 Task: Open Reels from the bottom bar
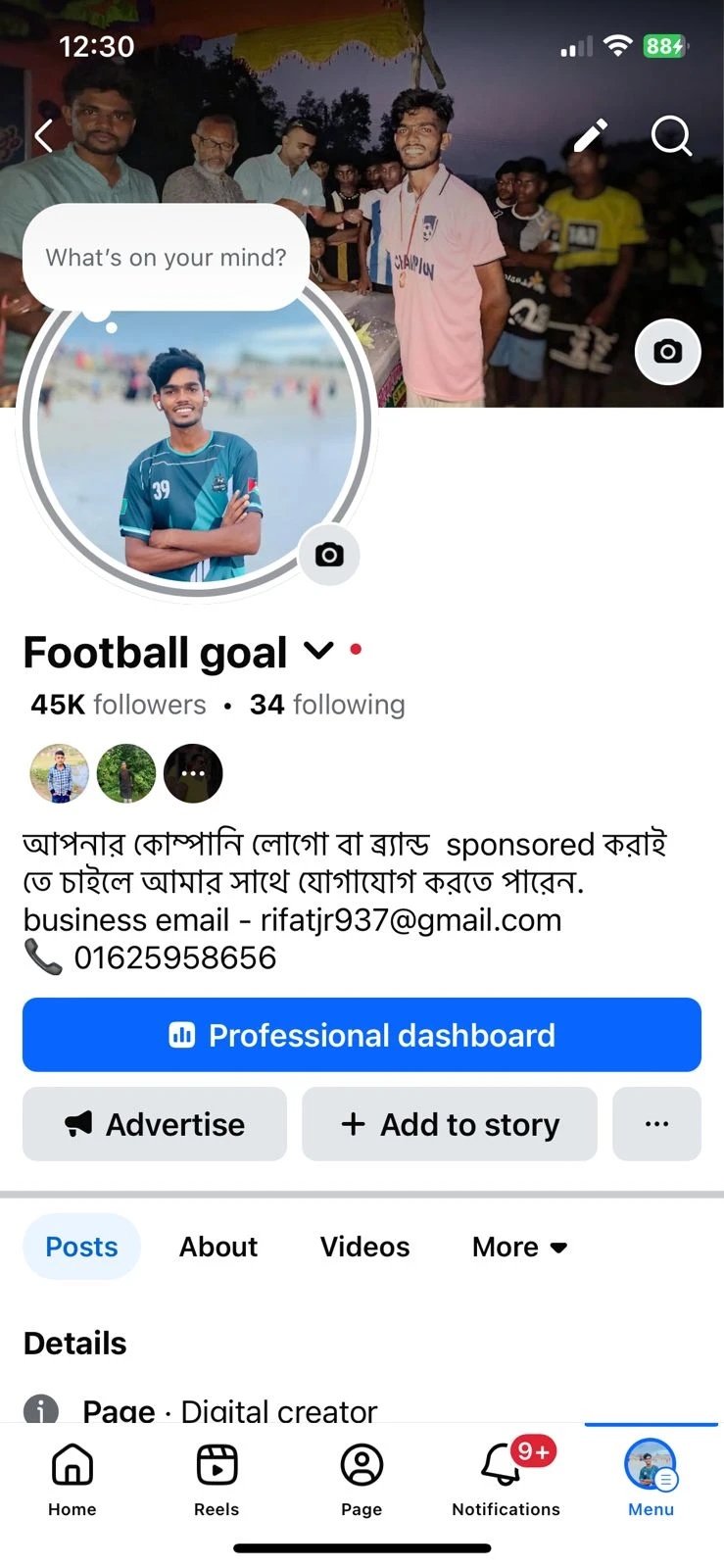click(x=217, y=1478)
